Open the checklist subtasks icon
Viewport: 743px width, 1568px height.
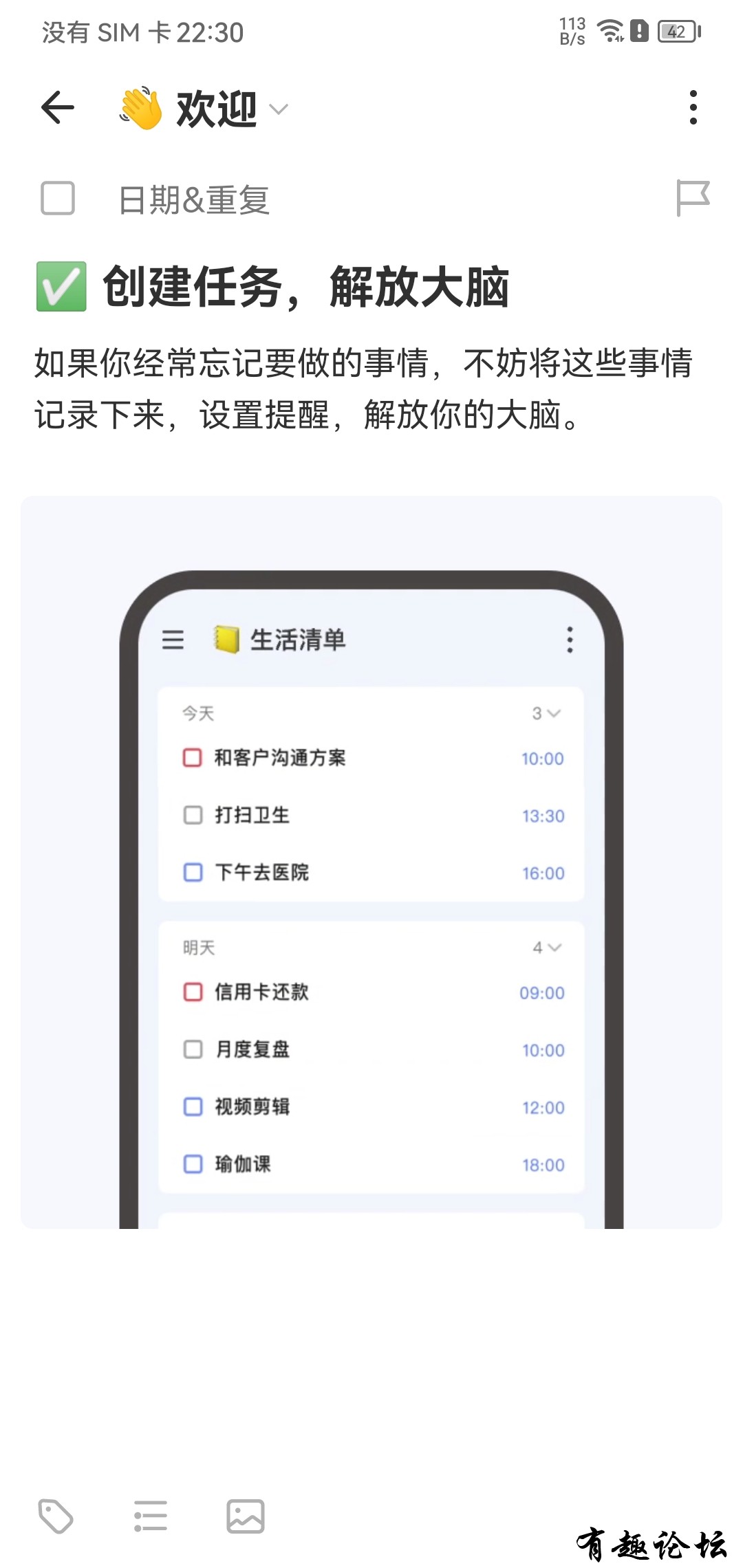(x=151, y=1516)
